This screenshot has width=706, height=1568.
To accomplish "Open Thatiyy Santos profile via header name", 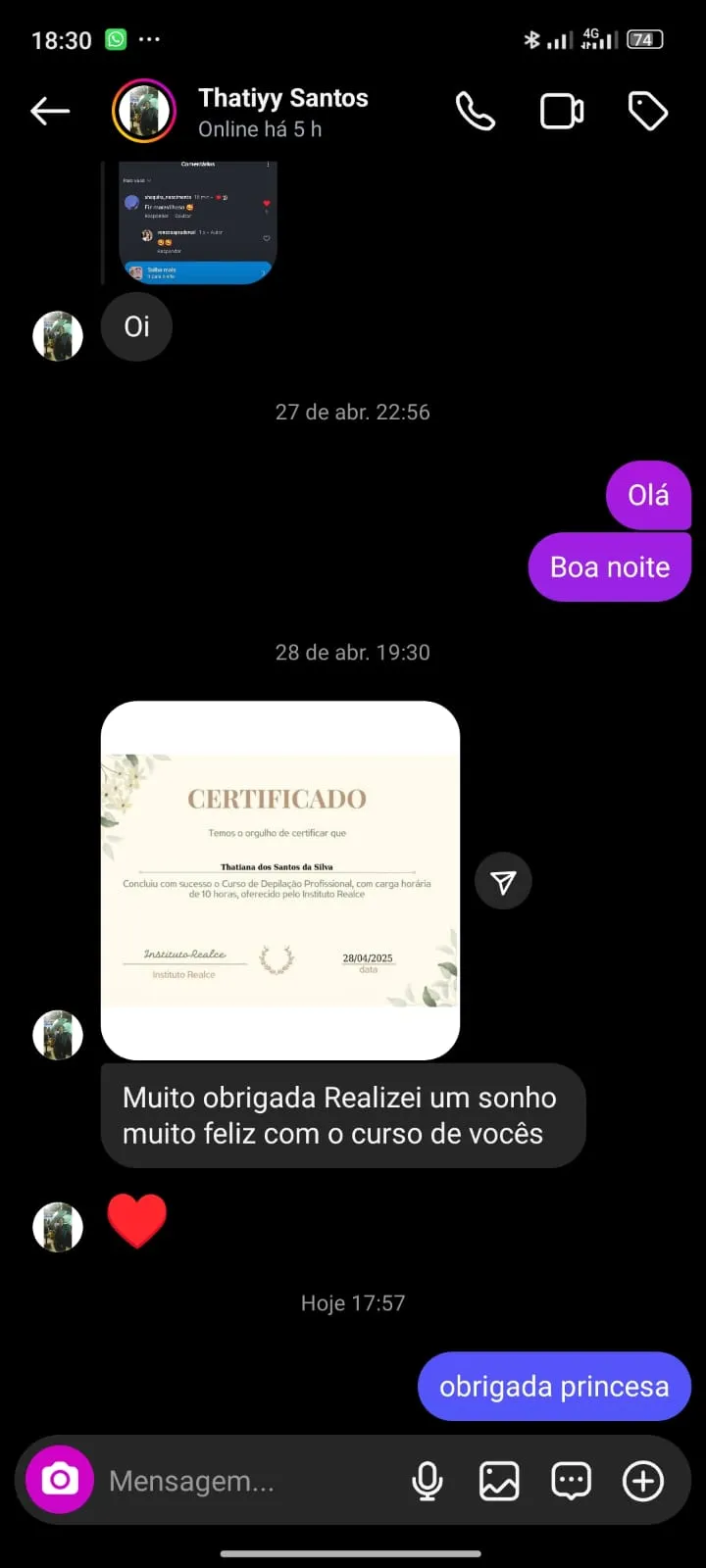I will [x=282, y=98].
